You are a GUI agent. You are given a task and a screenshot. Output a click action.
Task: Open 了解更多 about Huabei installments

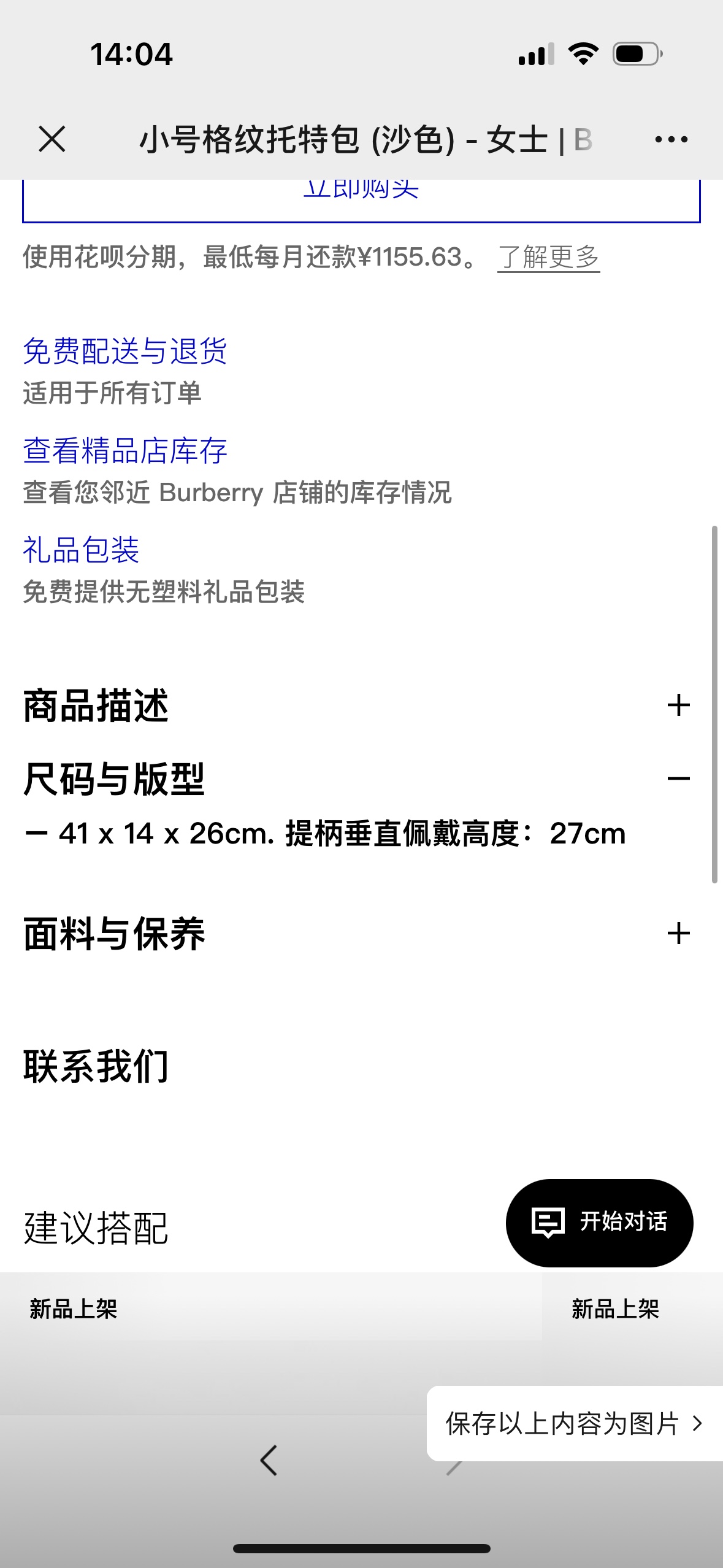[x=548, y=257]
